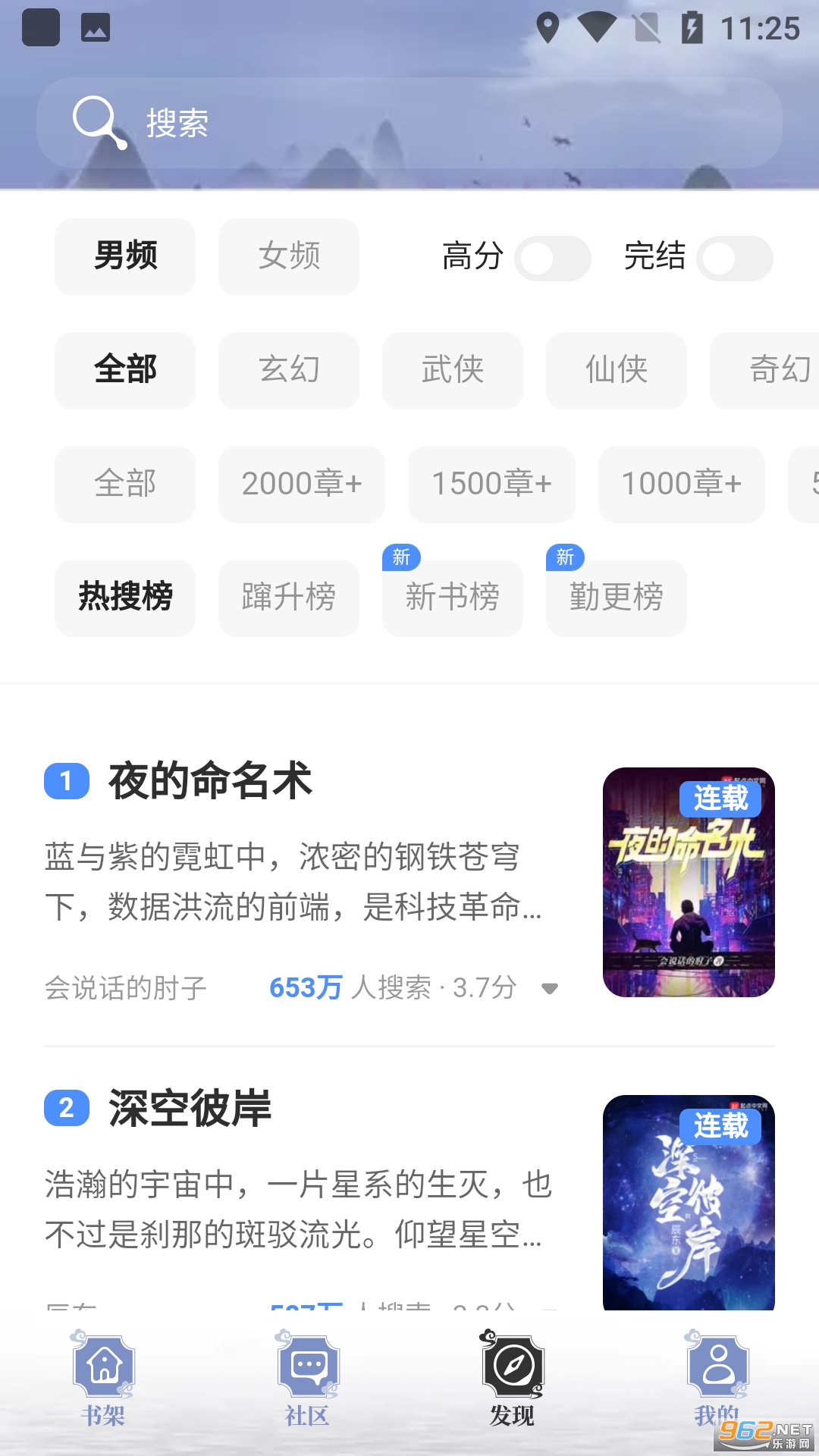The image size is (819, 1456).
Task: Select the 仙侠 genre chip
Action: (x=617, y=370)
